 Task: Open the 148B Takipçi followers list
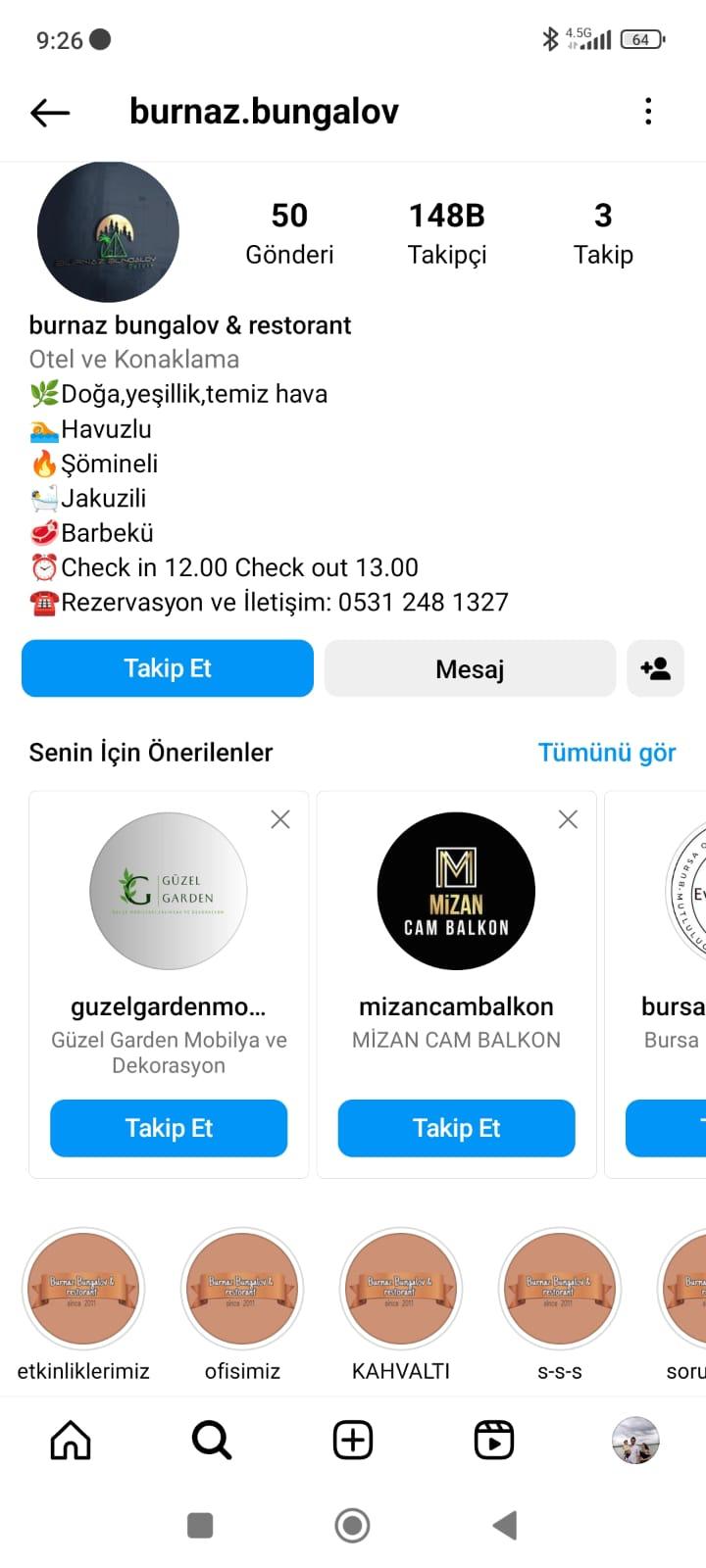(x=447, y=233)
